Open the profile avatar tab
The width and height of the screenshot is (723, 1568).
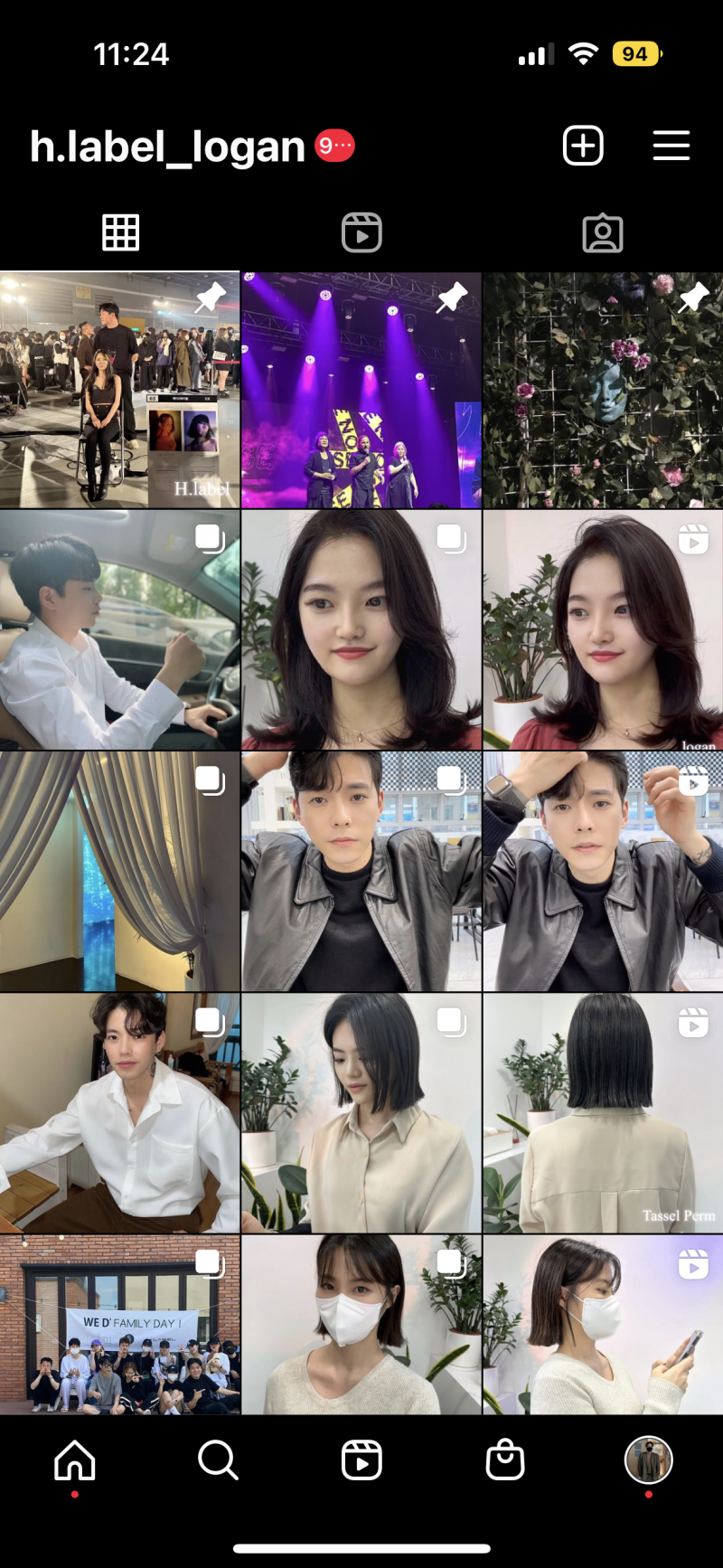pyautogui.click(x=648, y=1460)
